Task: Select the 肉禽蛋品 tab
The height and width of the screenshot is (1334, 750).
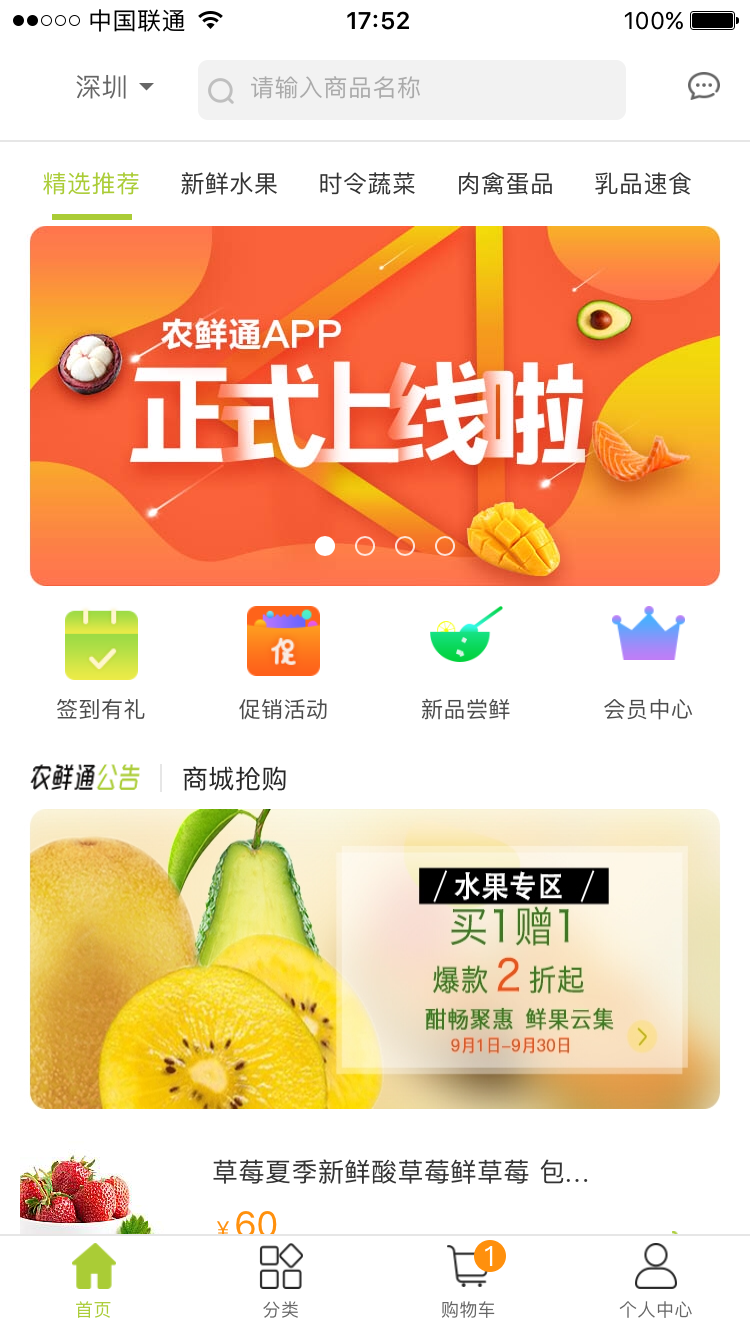Action: pyautogui.click(x=505, y=184)
